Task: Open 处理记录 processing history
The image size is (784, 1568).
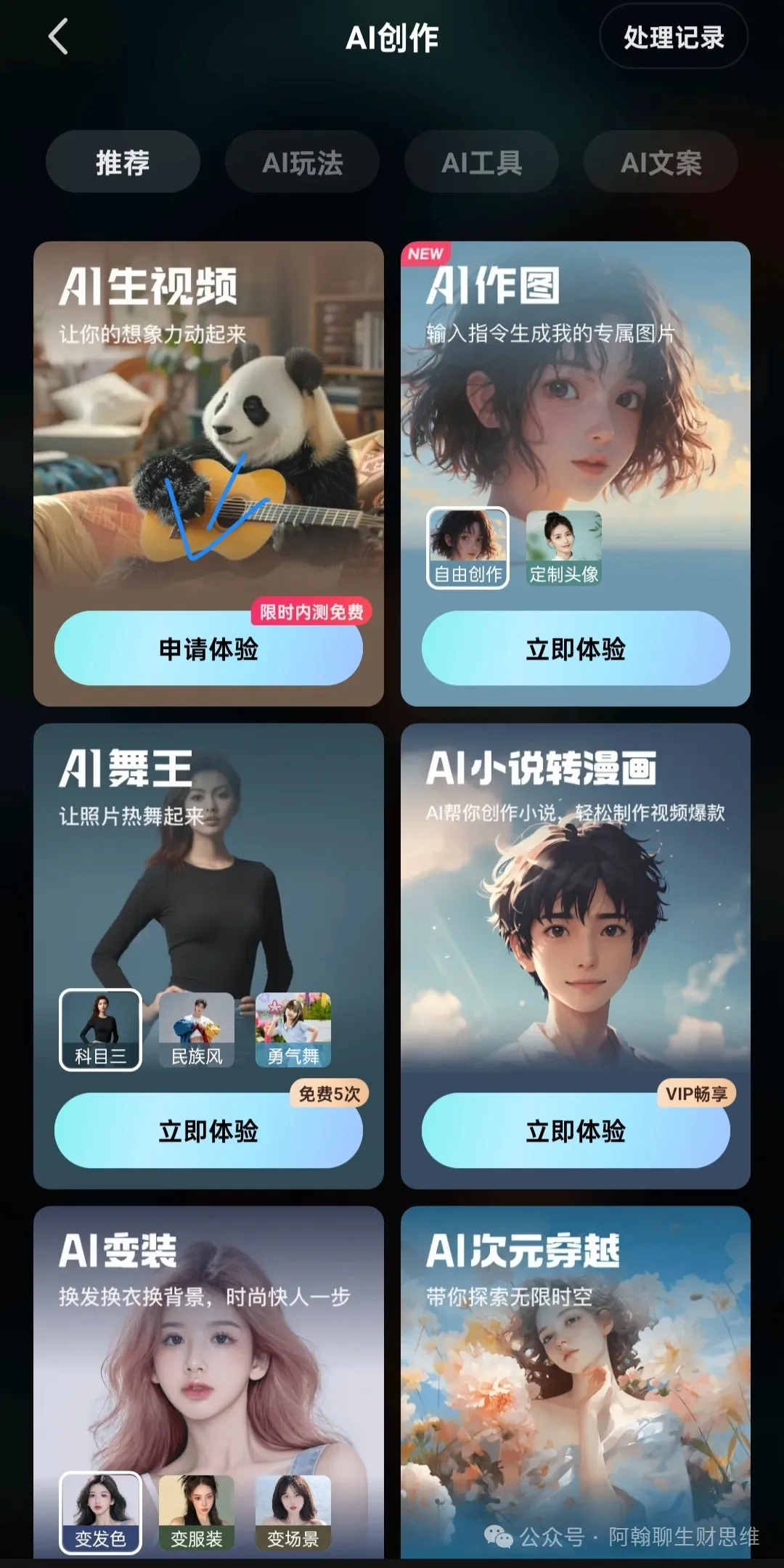Action: 674,37
